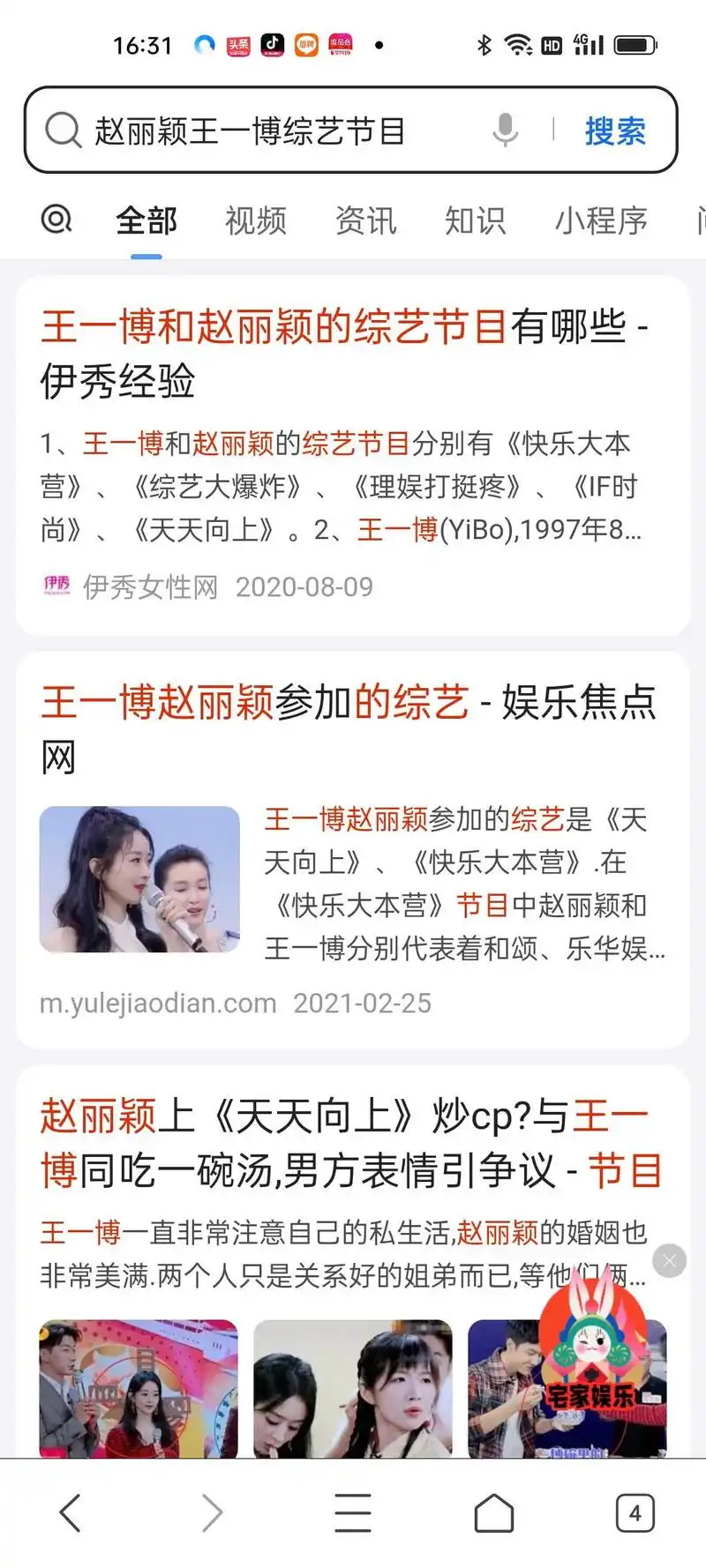Tap the forward navigation arrow

point(212,1512)
